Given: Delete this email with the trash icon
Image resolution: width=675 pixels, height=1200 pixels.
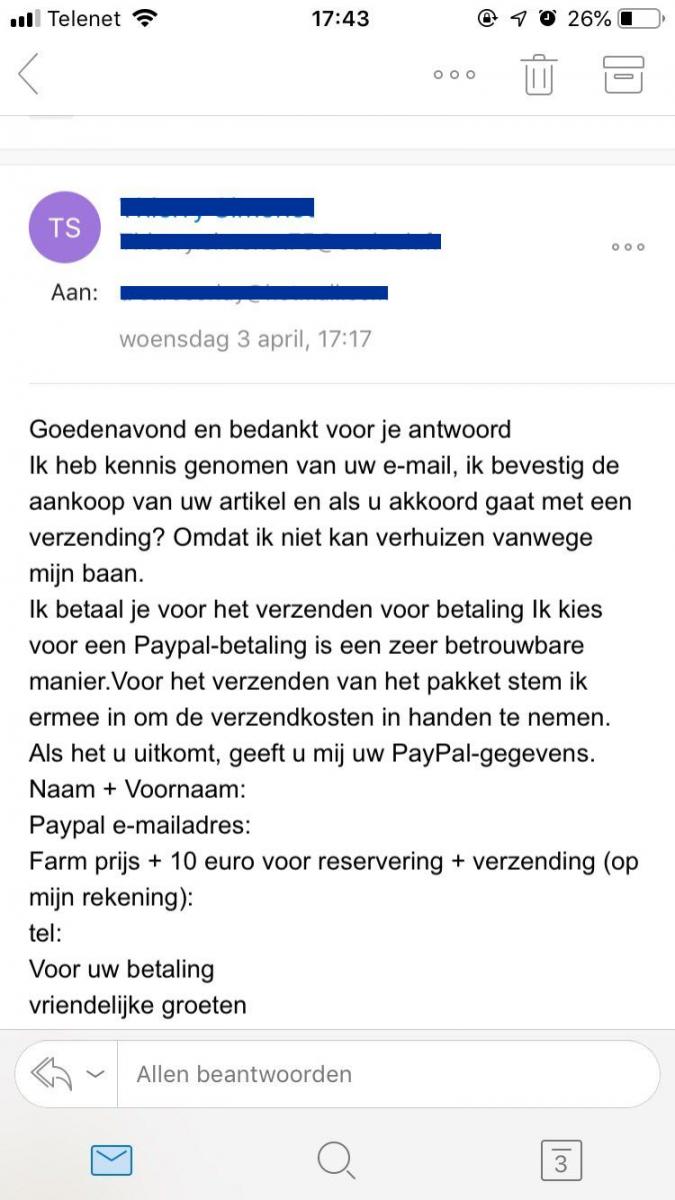Looking at the screenshot, I should 539,74.
